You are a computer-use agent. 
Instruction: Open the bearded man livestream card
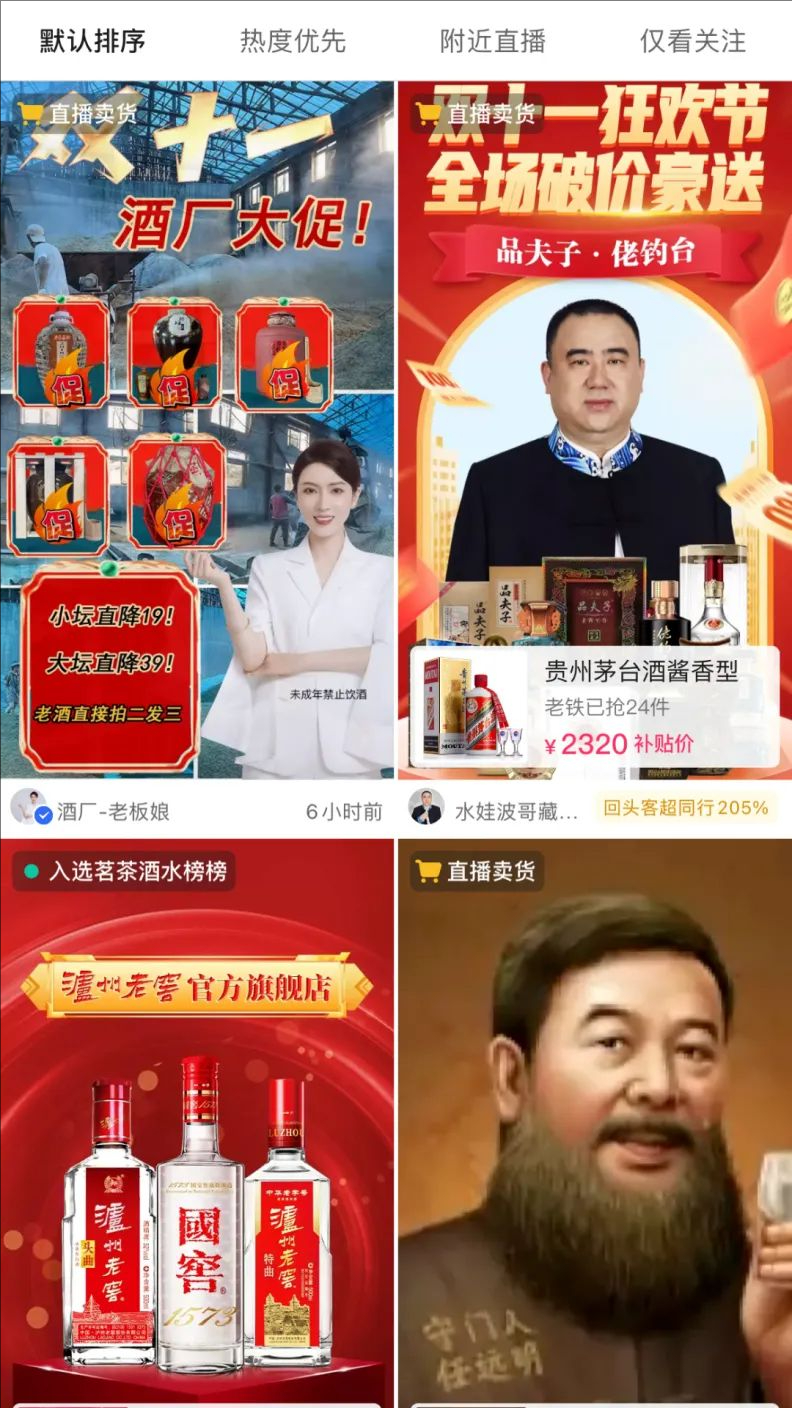click(594, 1130)
